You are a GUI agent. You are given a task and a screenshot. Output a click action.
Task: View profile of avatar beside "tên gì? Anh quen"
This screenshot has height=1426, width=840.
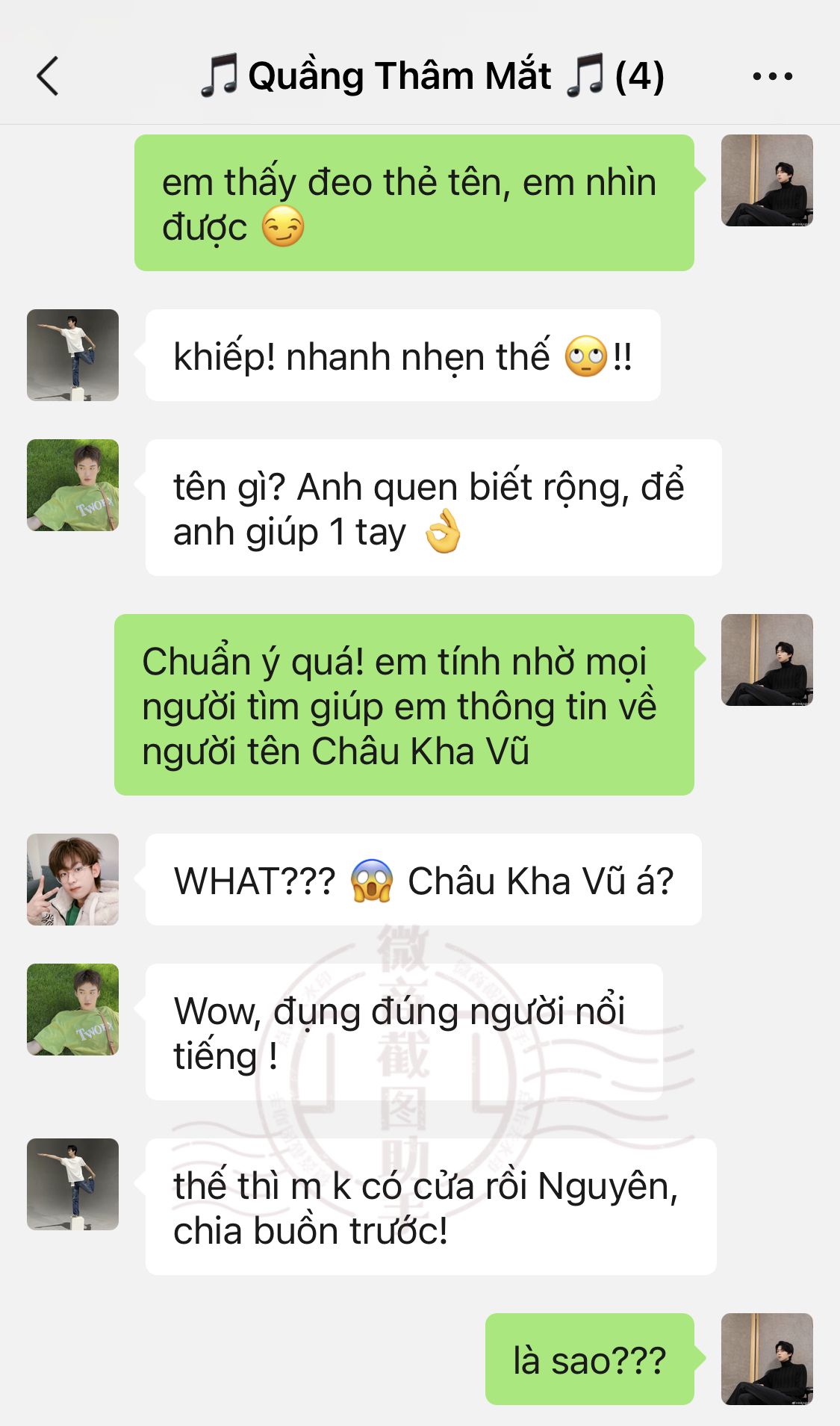(x=72, y=485)
